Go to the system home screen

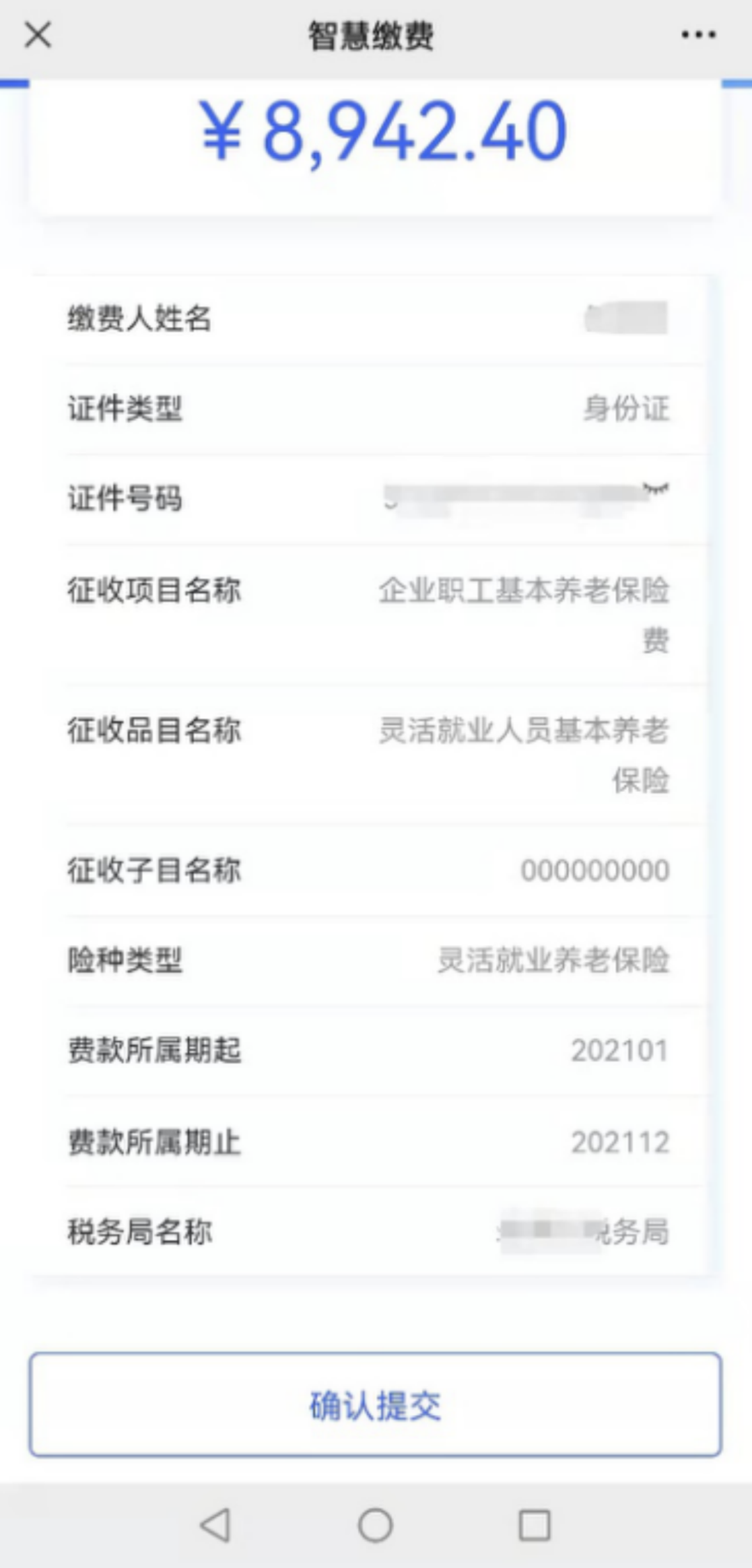click(x=375, y=1526)
